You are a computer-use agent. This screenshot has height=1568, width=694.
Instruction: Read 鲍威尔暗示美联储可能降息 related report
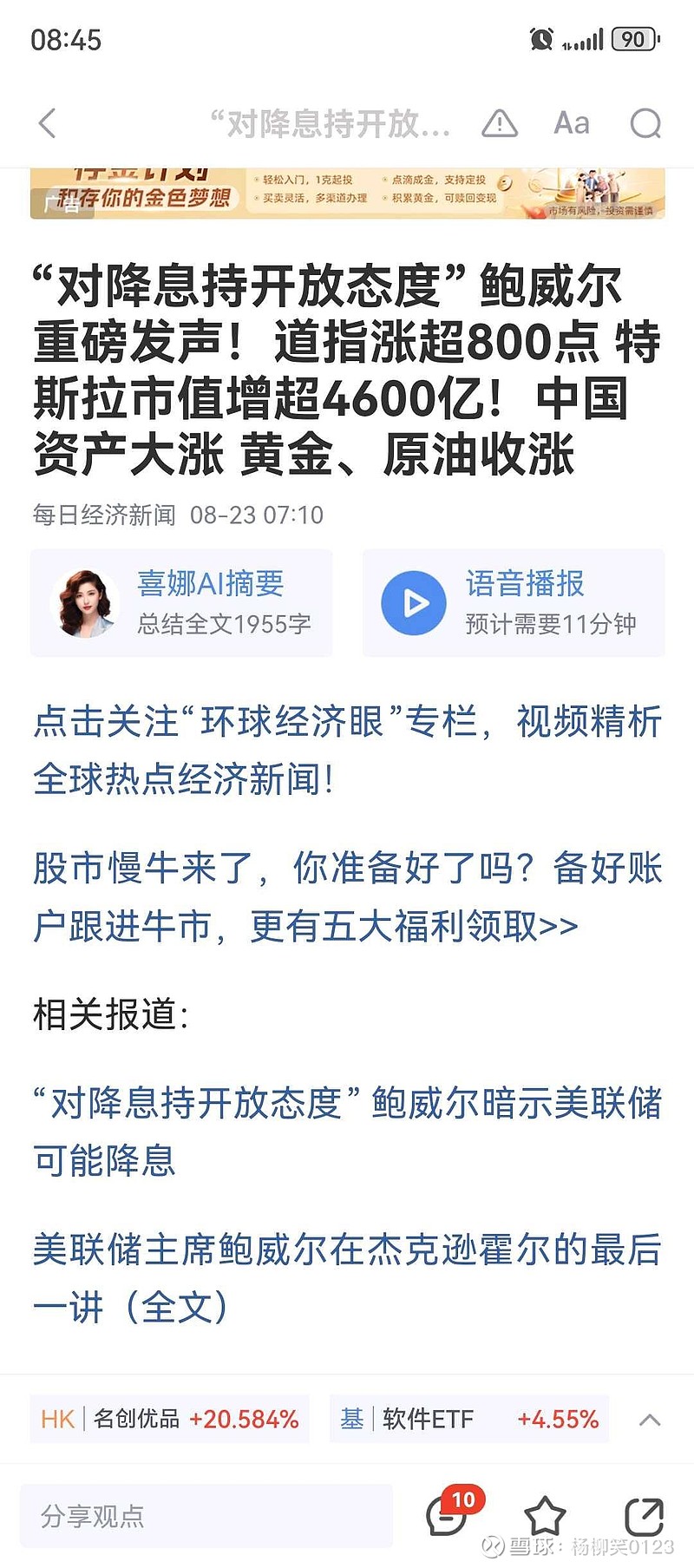pyautogui.click(x=347, y=1132)
